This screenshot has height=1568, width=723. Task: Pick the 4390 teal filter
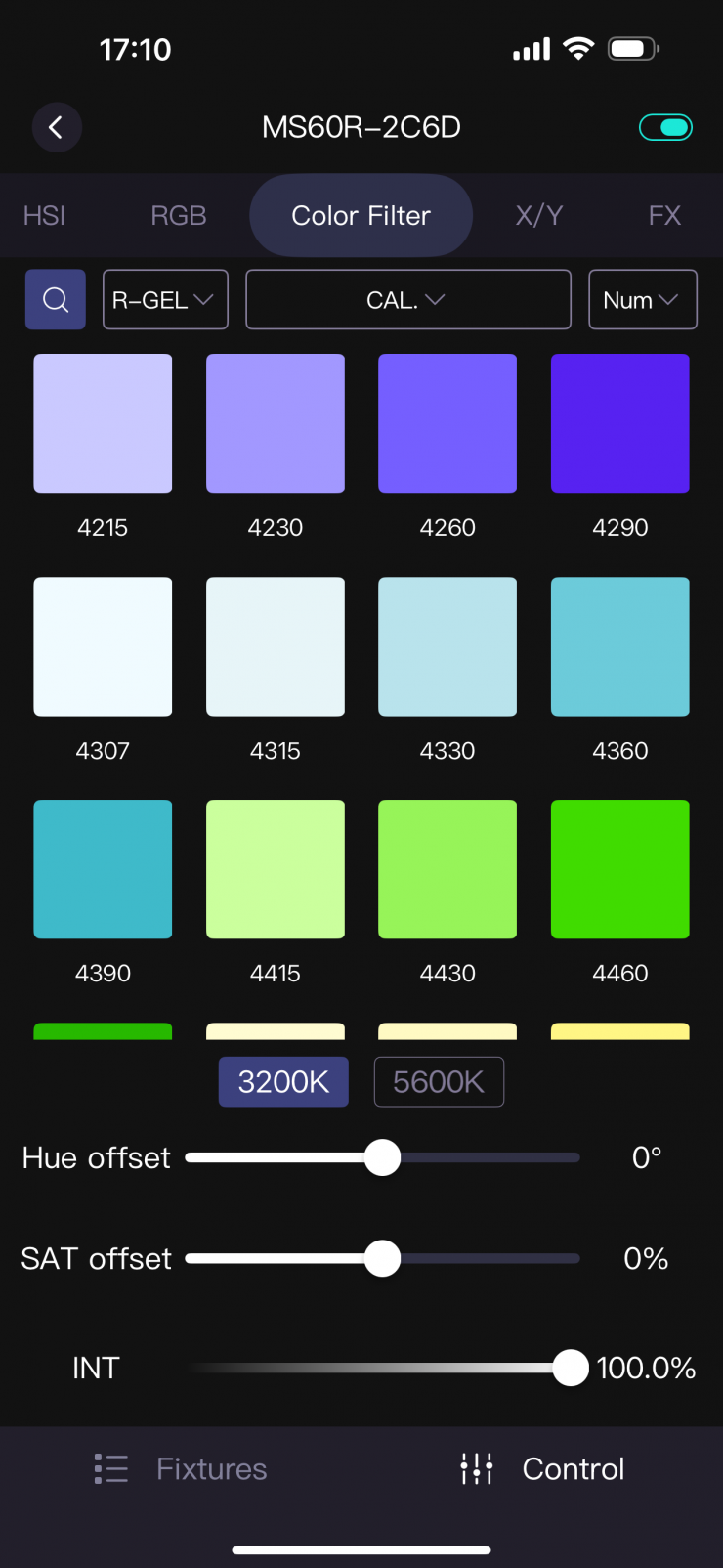click(x=103, y=869)
